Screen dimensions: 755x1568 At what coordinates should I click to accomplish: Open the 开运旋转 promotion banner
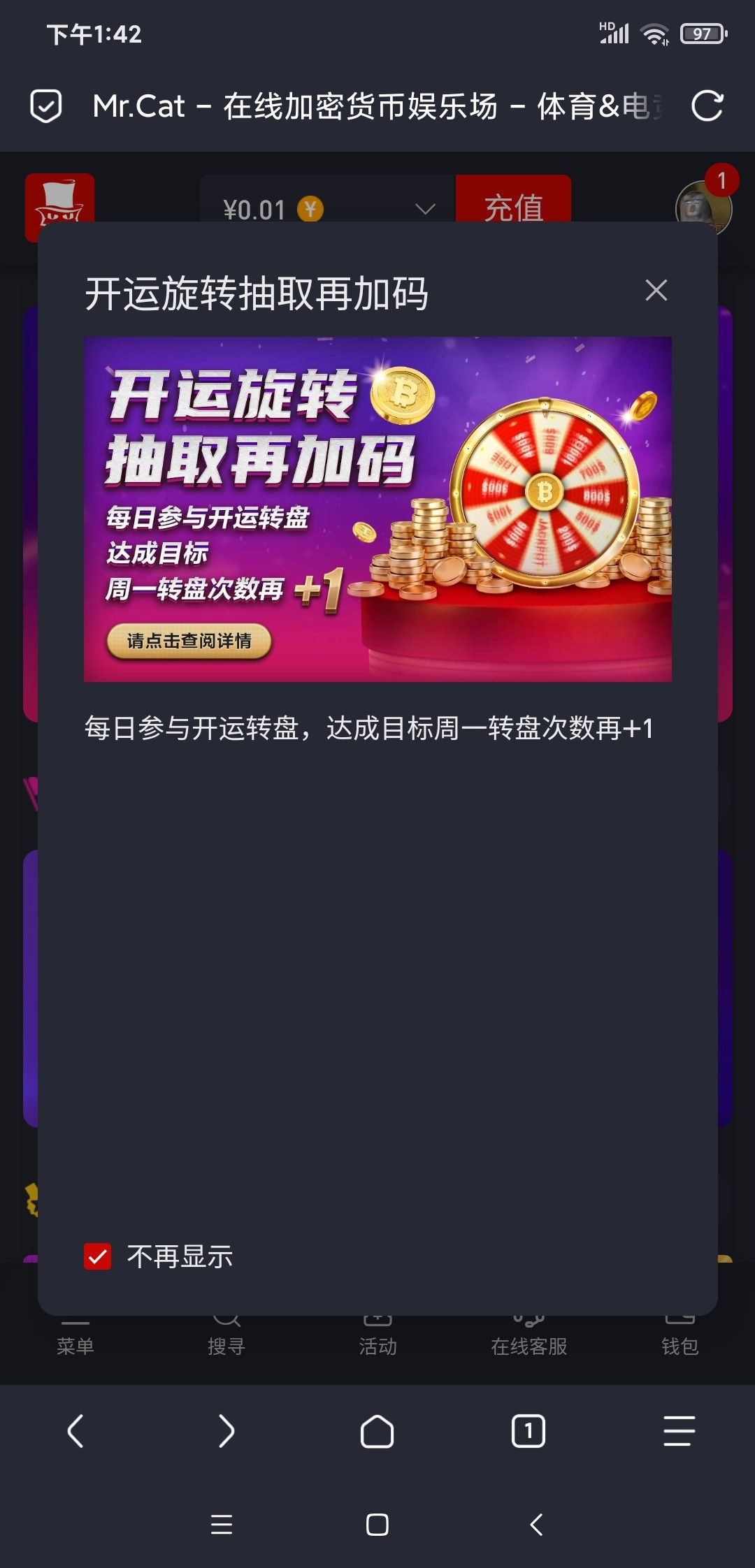click(377, 509)
